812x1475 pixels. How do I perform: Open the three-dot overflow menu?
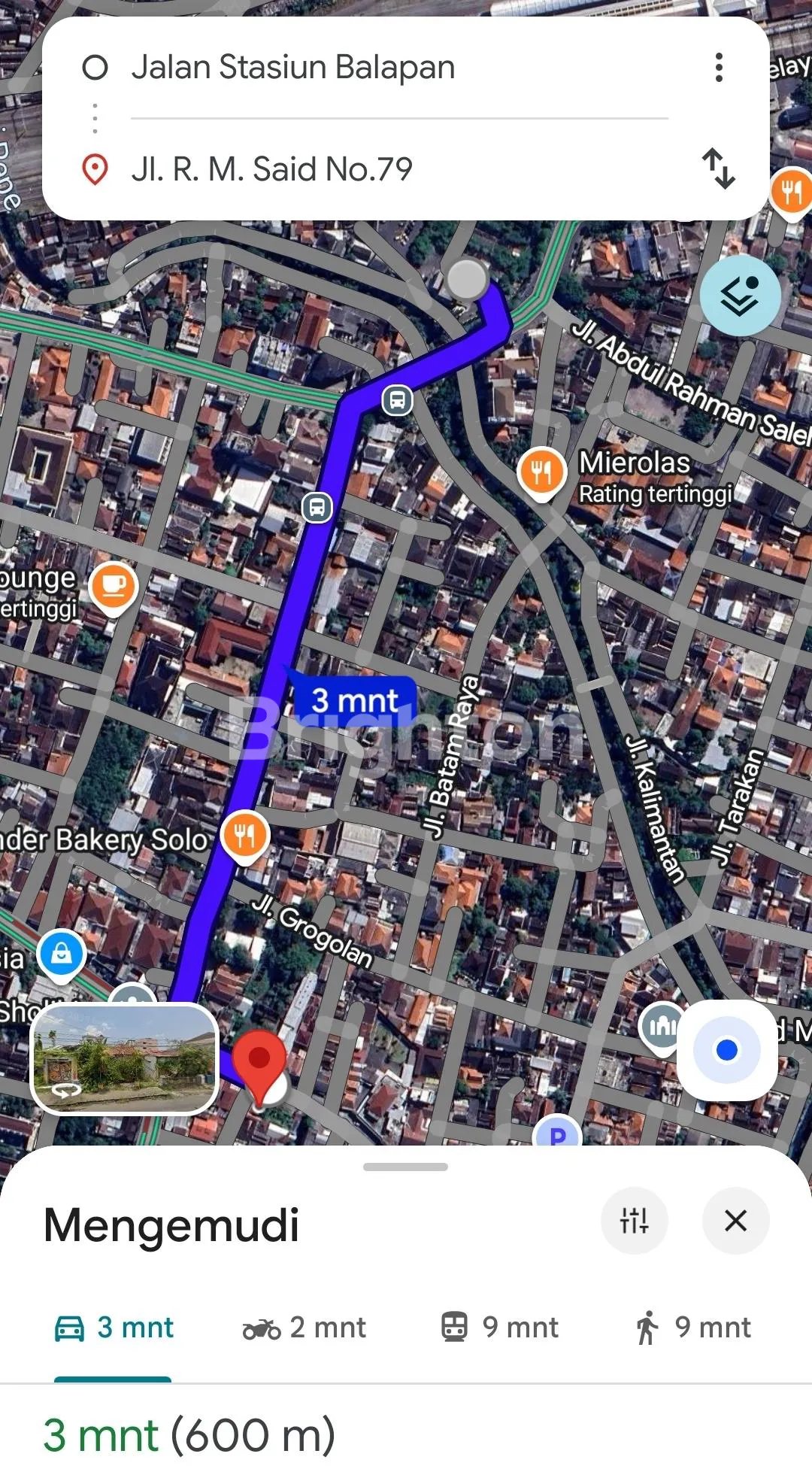pyautogui.click(x=719, y=68)
